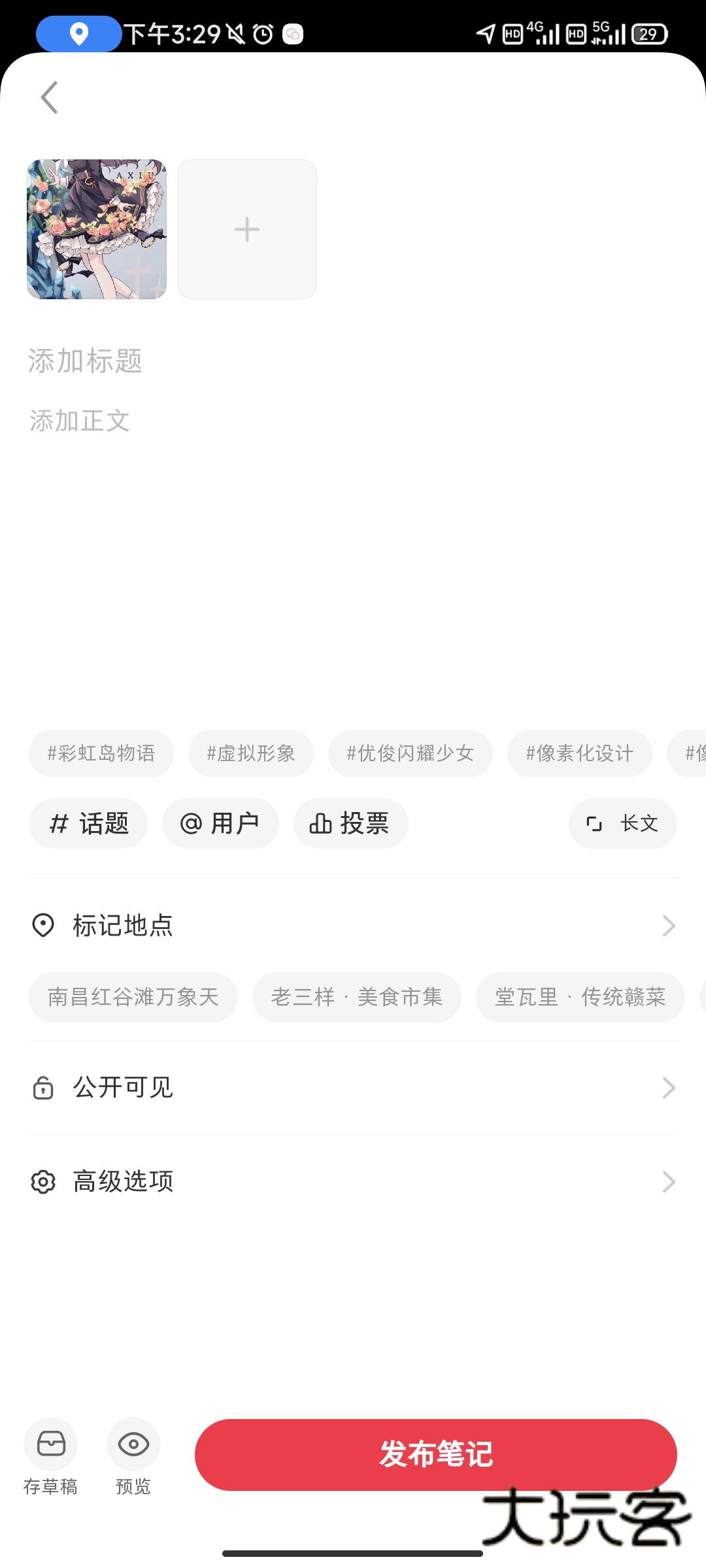Open the uploaded anime image thumbnail
This screenshot has width=706, height=1568.
97,229
